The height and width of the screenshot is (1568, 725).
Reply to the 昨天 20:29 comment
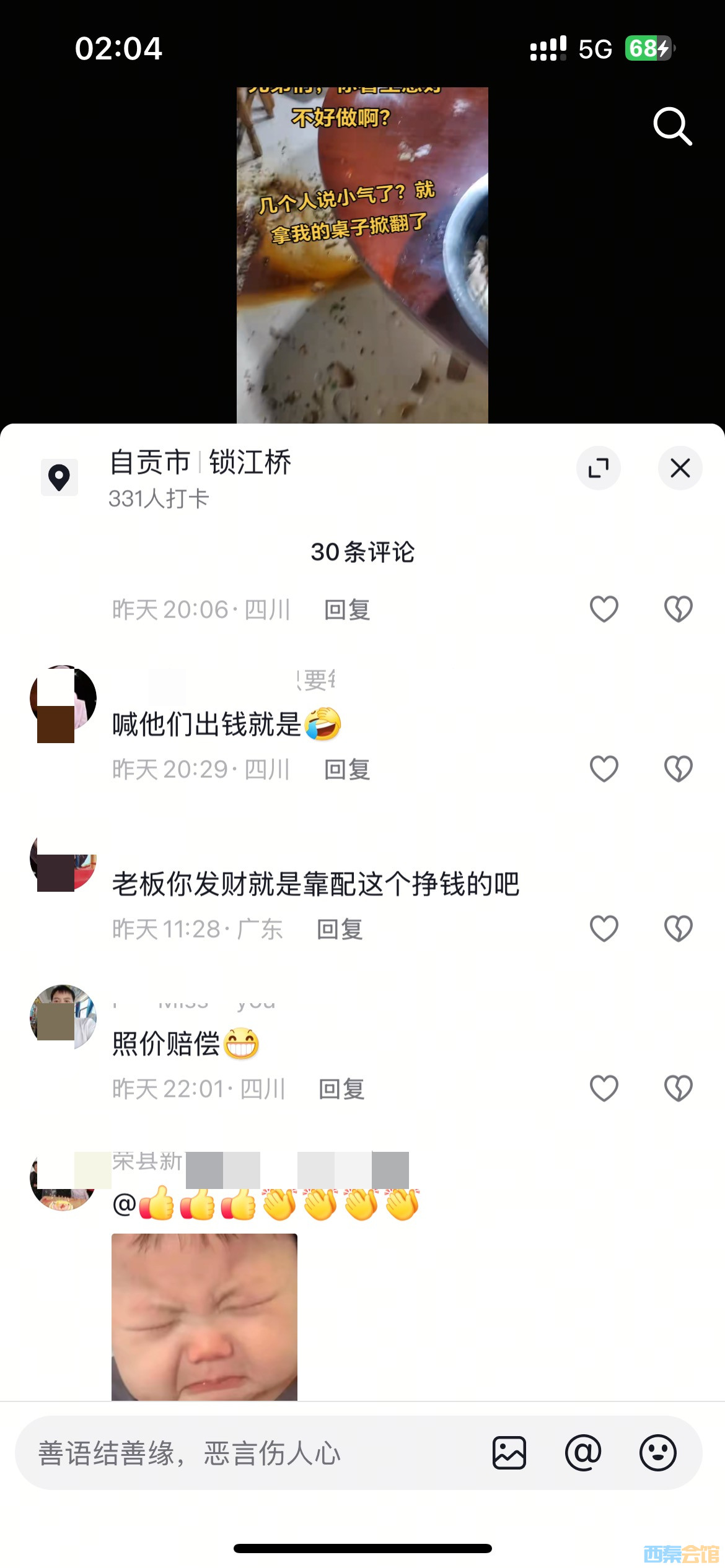(x=347, y=770)
